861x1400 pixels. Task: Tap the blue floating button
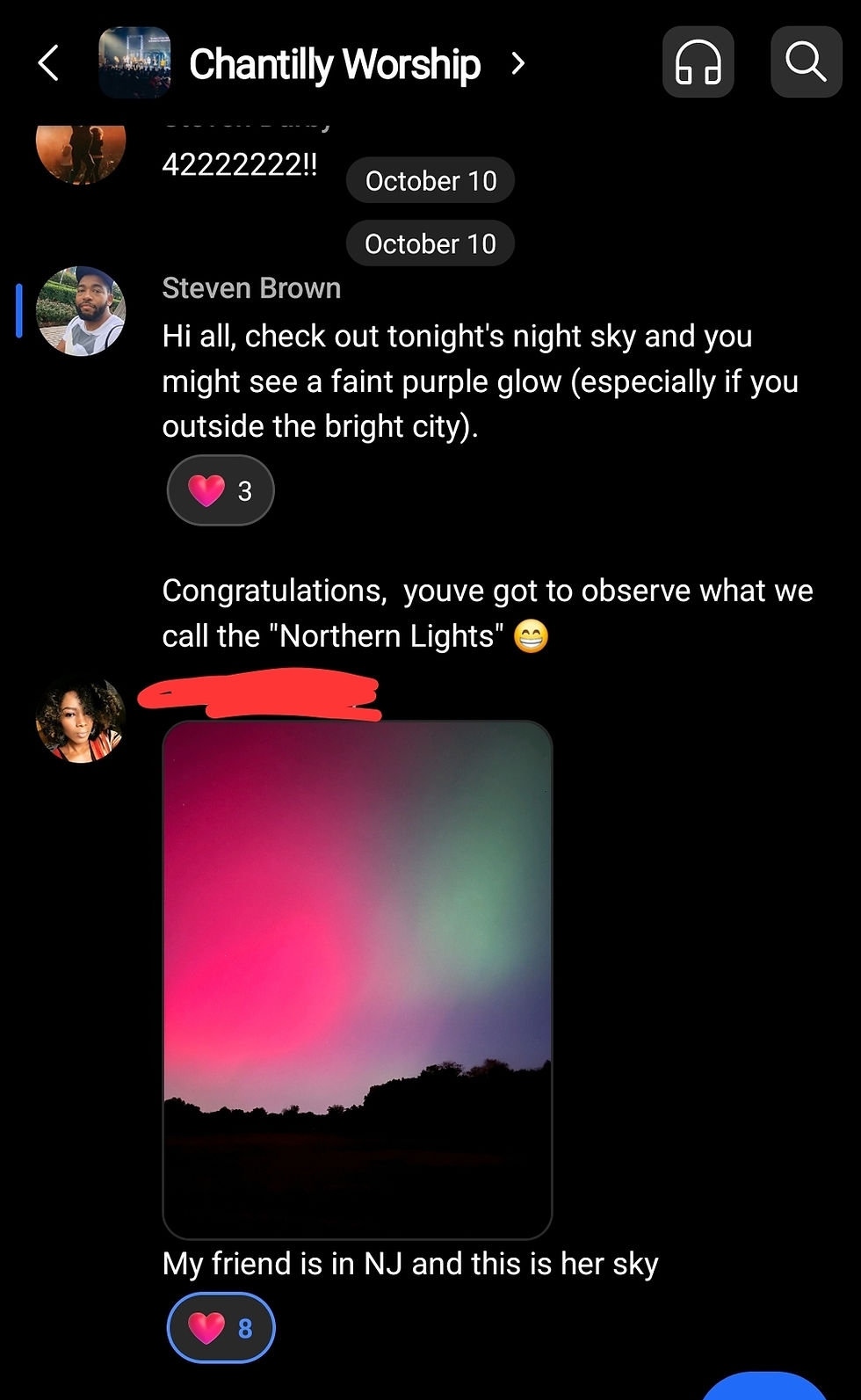766,1387
